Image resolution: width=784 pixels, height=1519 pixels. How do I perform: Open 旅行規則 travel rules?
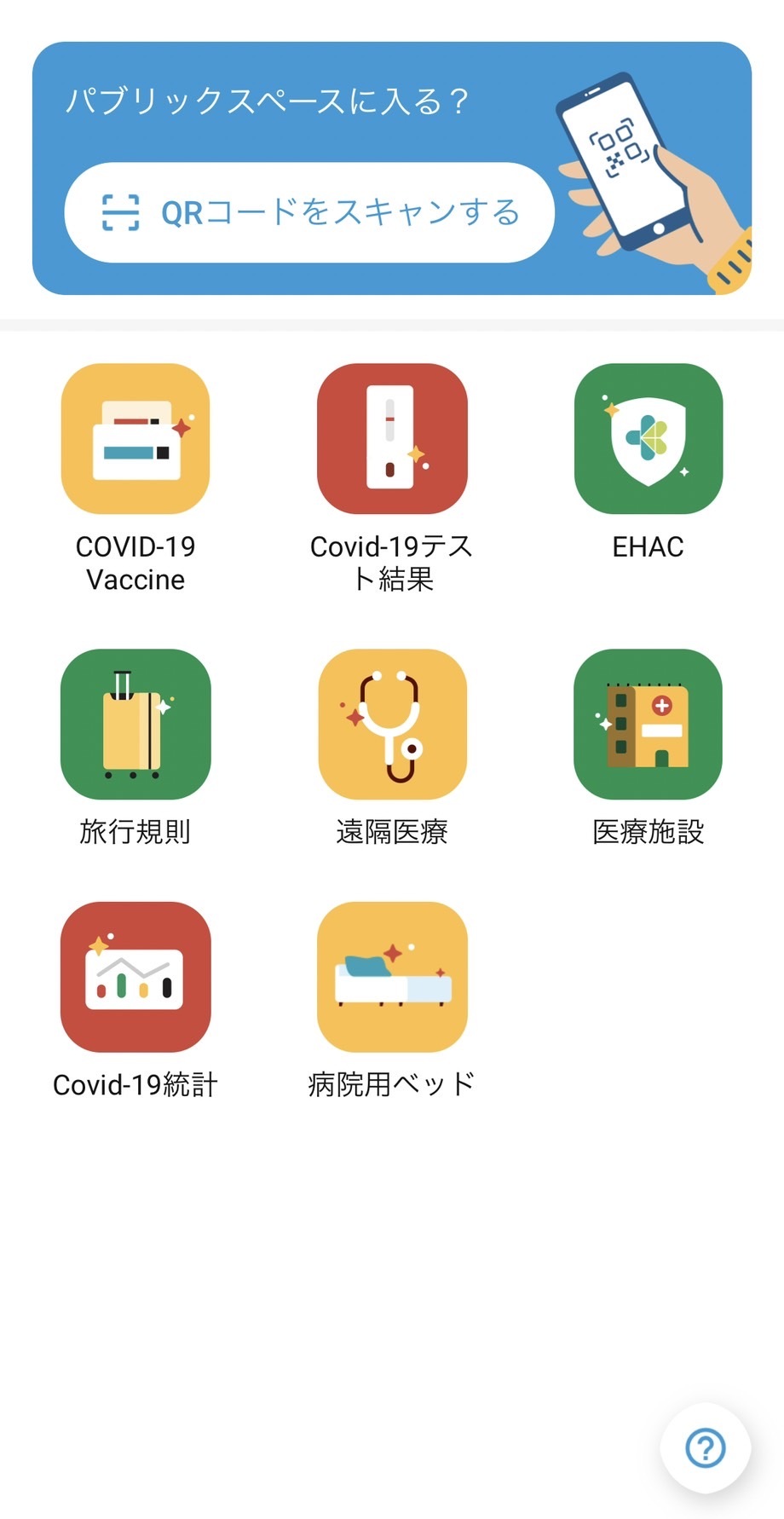(x=135, y=725)
